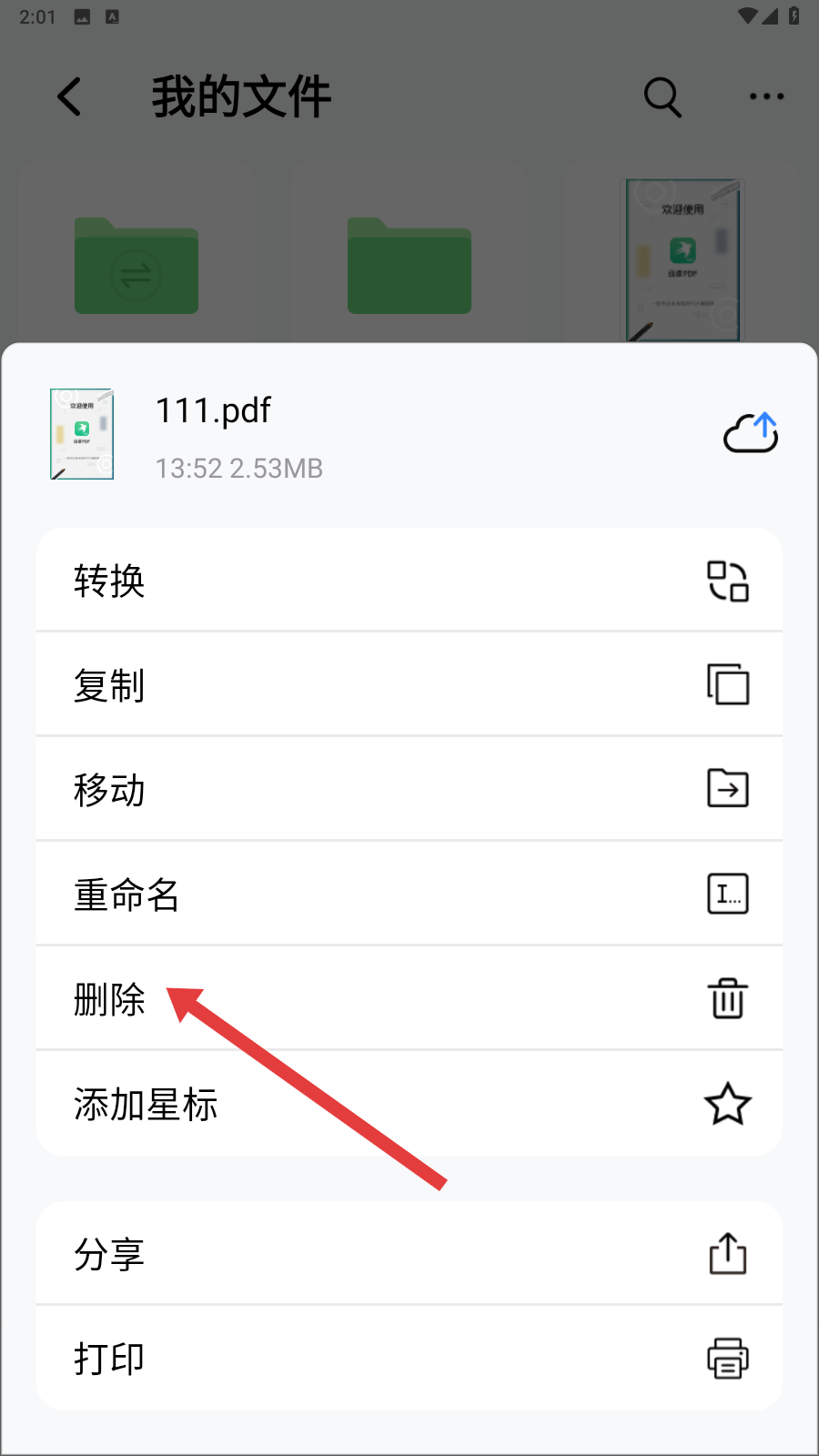Select the 转换 (convert) option
The width and height of the screenshot is (819, 1456).
tap(409, 581)
